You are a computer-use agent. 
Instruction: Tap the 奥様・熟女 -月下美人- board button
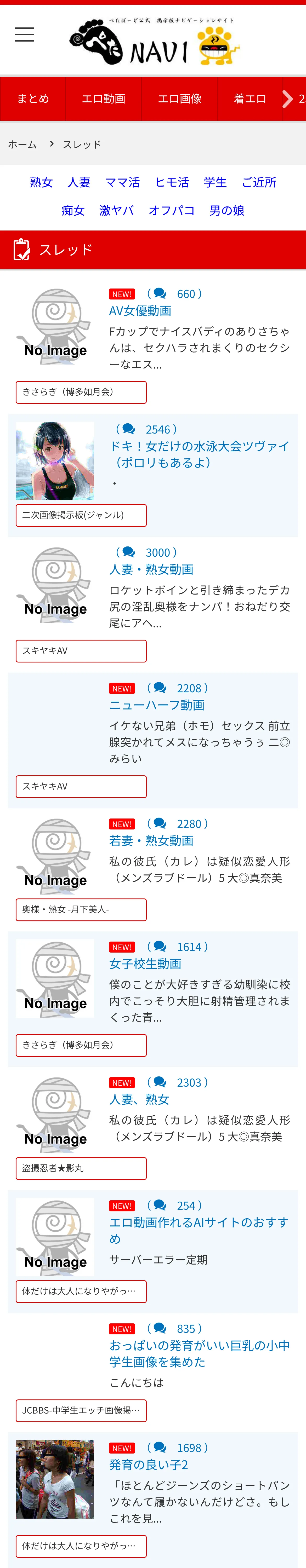tap(81, 909)
